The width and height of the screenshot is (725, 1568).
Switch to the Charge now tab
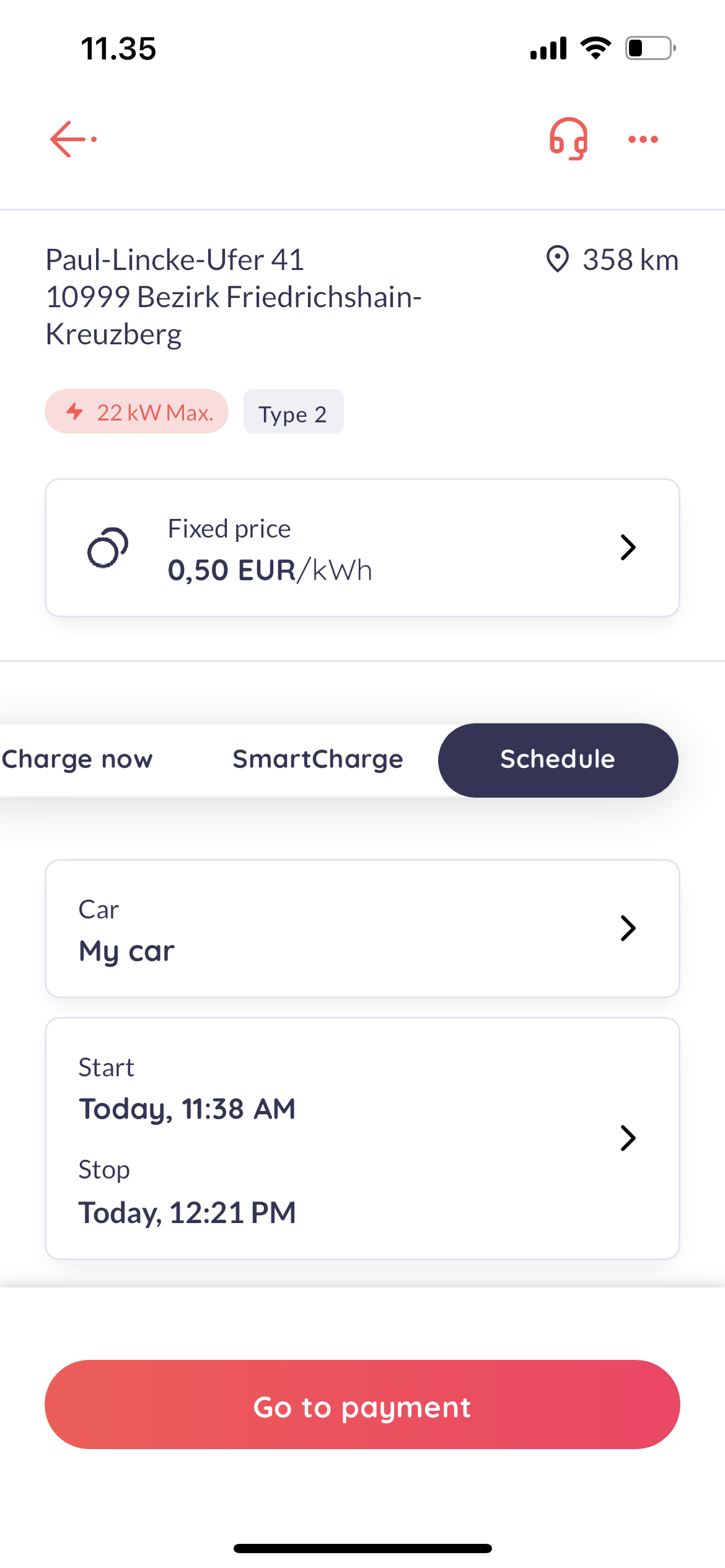(x=78, y=760)
